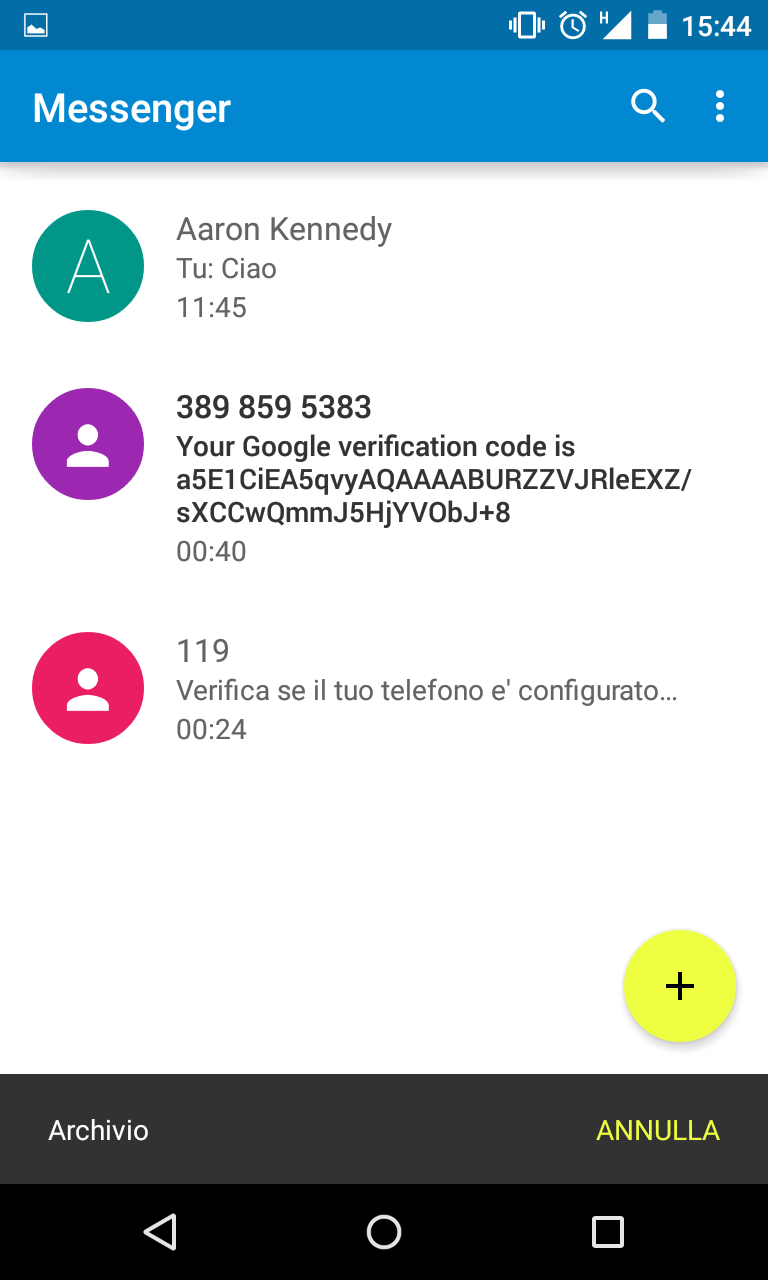Tap ANNULLA to undo archiving

pos(658,1130)
